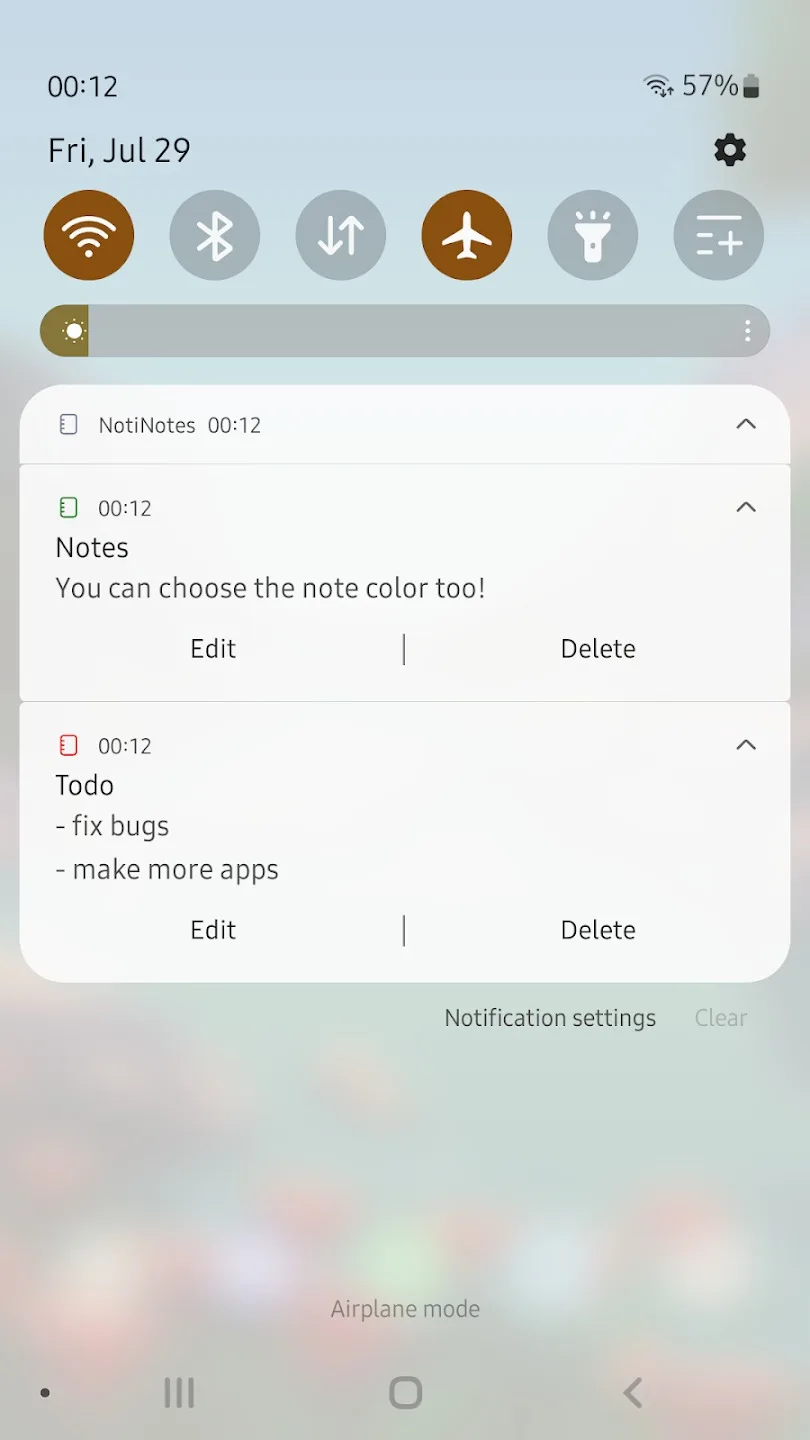Tap the back arrow in navigation bar
Screen dimensions: 810x1440
pyautogui.click(x=632, y=1392)
